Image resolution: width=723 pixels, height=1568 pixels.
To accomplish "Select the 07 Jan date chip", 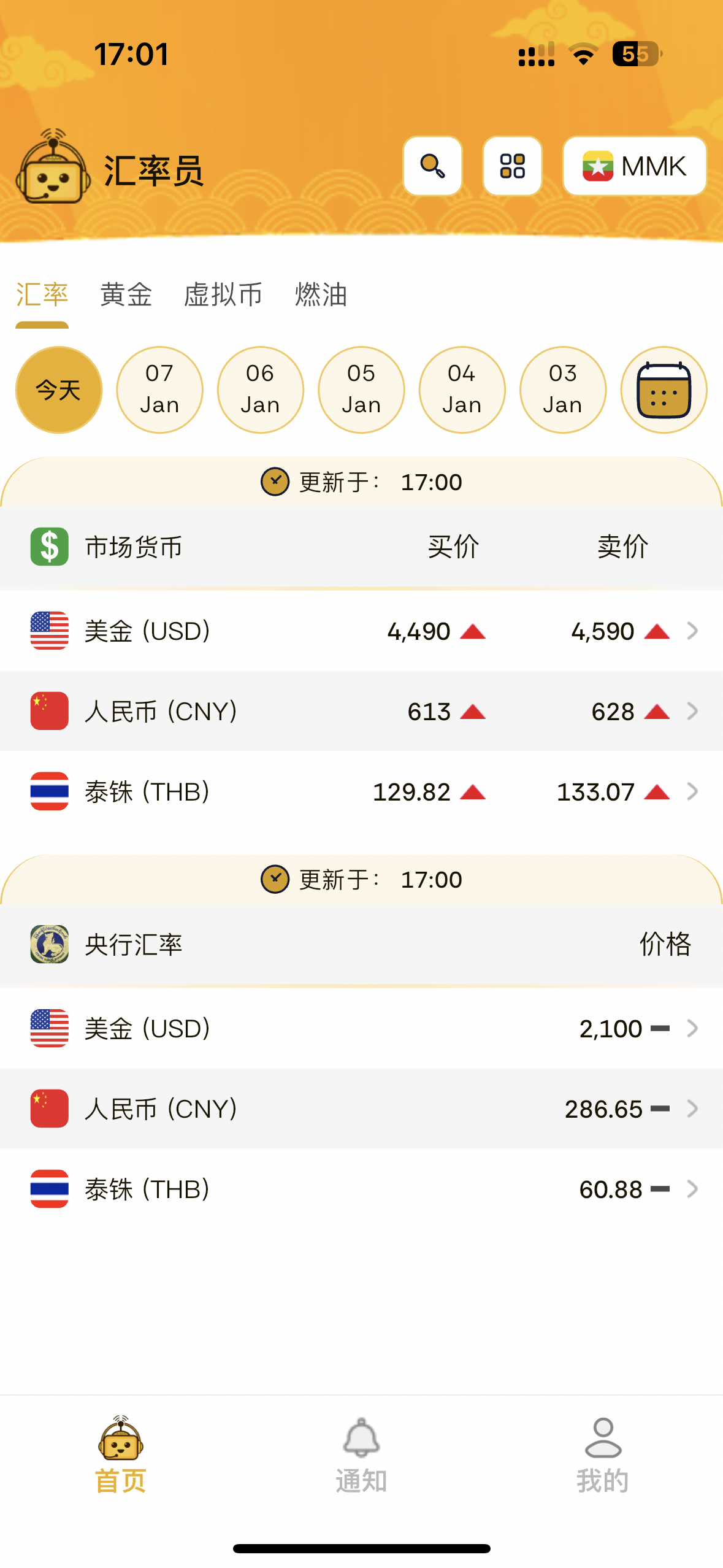I will point(159,390).
